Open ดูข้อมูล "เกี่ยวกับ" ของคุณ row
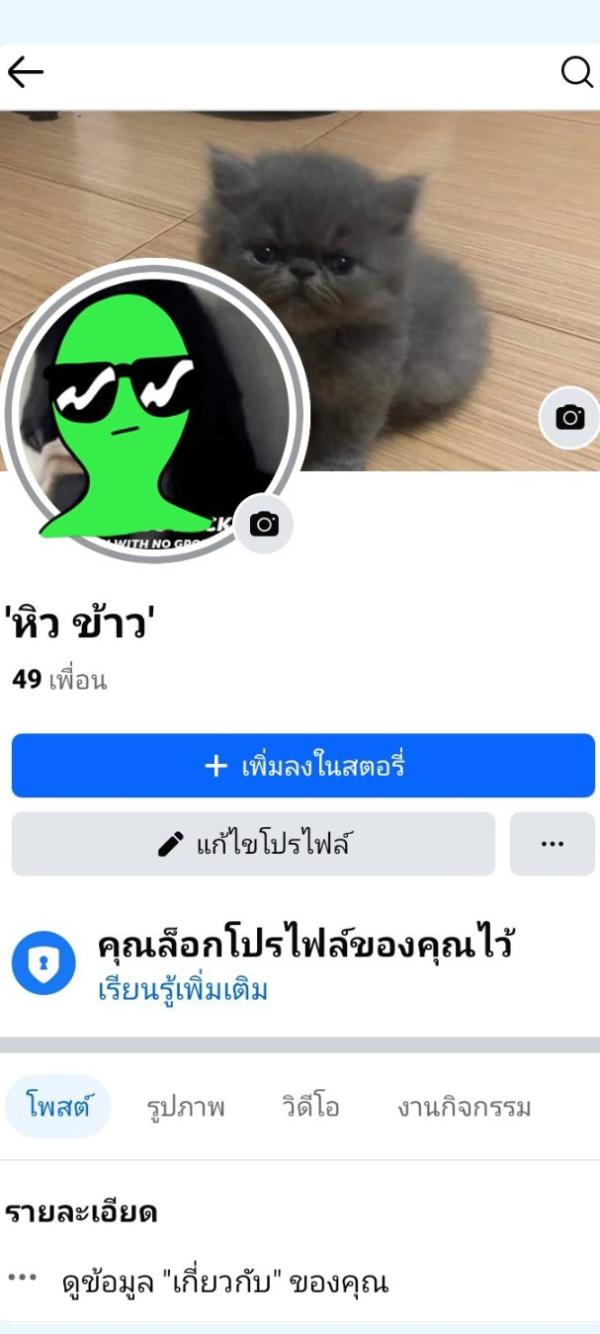The width and height of the screenshot is (600, 1334). [x=224, y=1282]
